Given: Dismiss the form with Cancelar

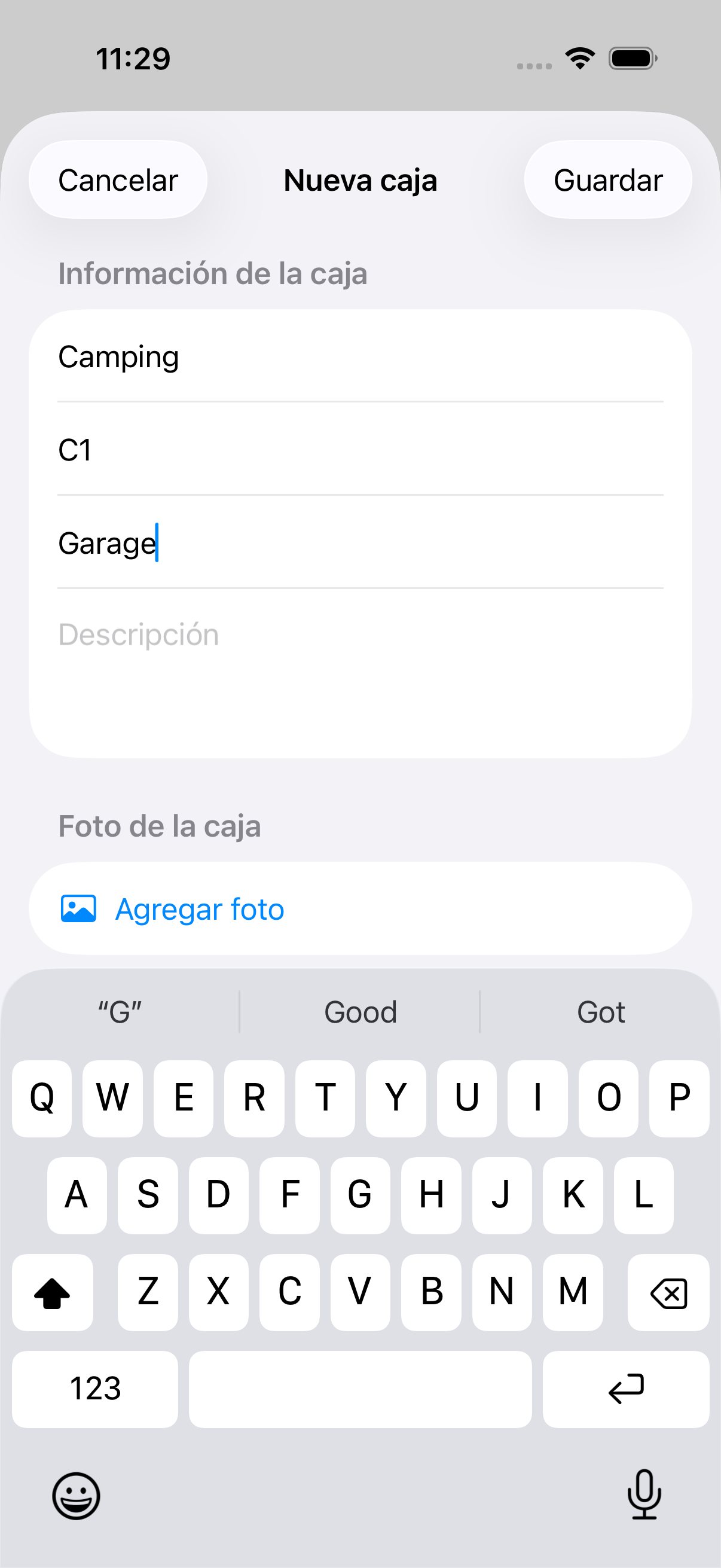Looking at the screenshot, I should pyautogui.click(x=117, y=179).
